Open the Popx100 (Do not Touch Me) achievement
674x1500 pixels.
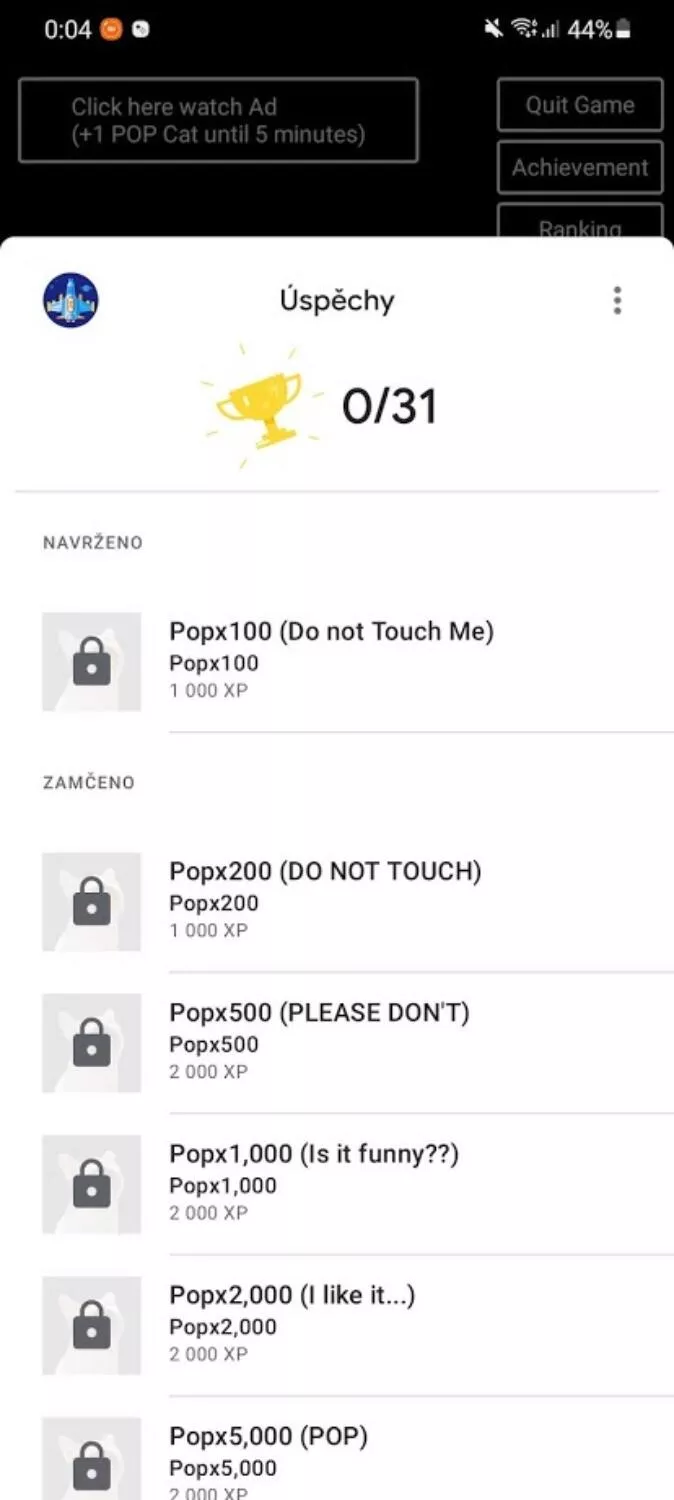coord(337,661)
